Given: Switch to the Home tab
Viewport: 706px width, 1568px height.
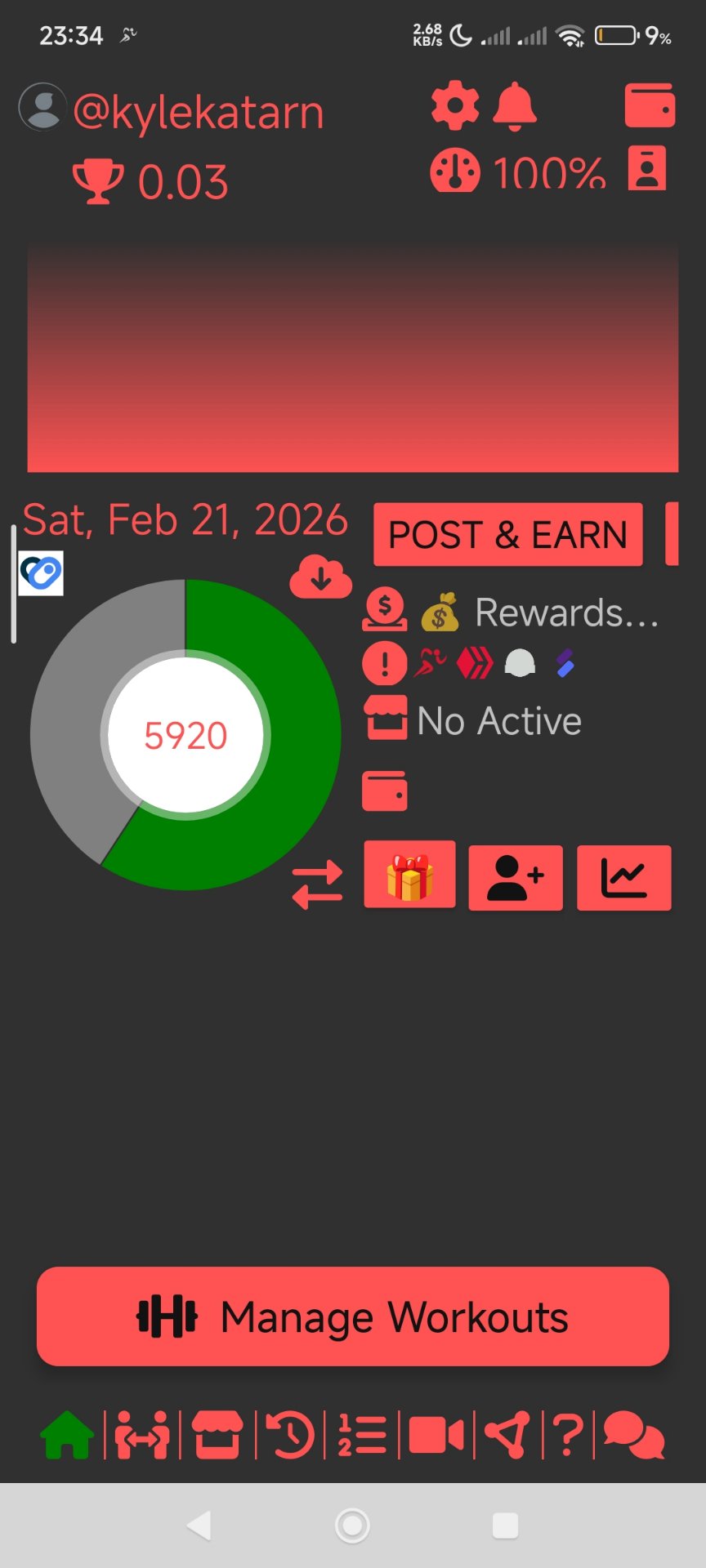Looking at the screenshot, I should click(65, 1434).
